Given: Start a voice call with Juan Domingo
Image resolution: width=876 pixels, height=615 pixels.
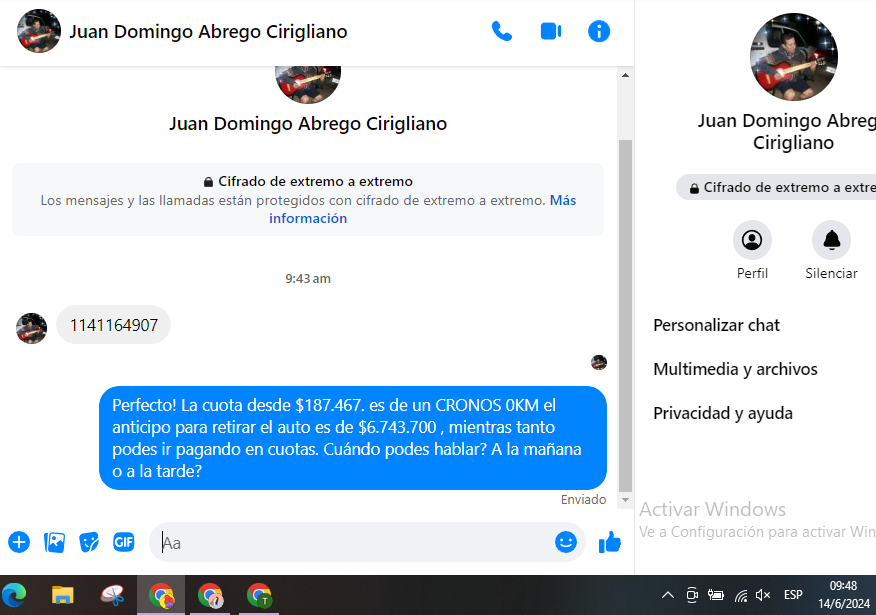Looking at the screenshot, I should 502,31.
